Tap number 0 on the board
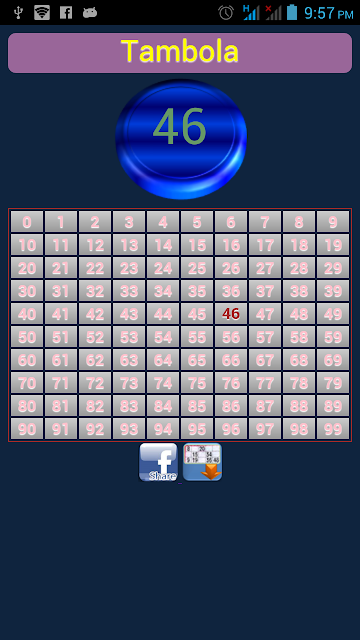 [27, 222]
